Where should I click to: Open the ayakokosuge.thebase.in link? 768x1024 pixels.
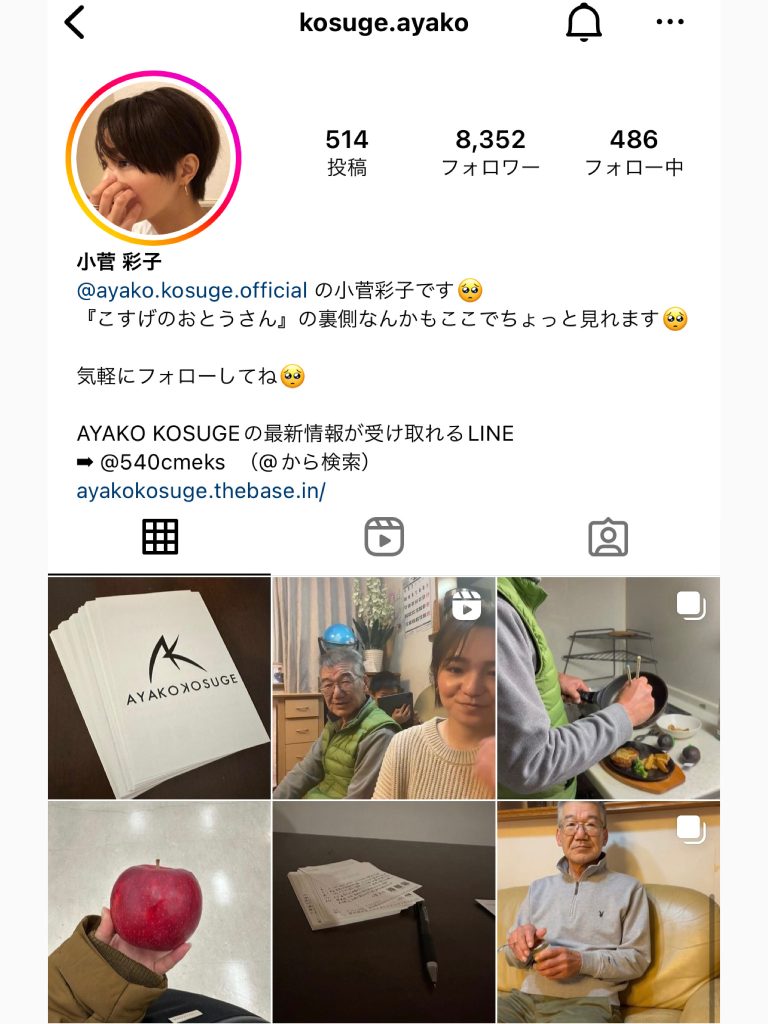point(201,491)
